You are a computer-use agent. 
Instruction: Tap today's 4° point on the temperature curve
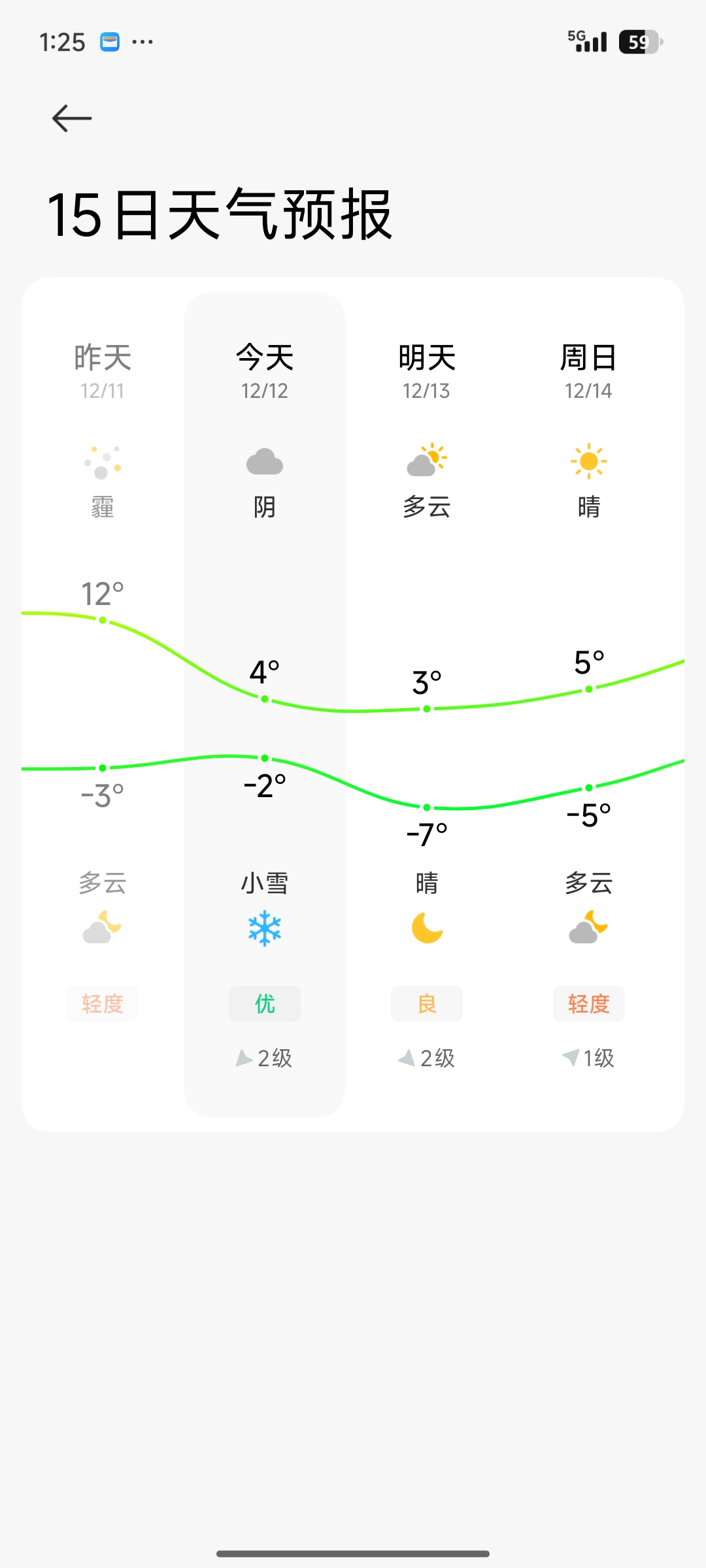click(x=264, y=700)
